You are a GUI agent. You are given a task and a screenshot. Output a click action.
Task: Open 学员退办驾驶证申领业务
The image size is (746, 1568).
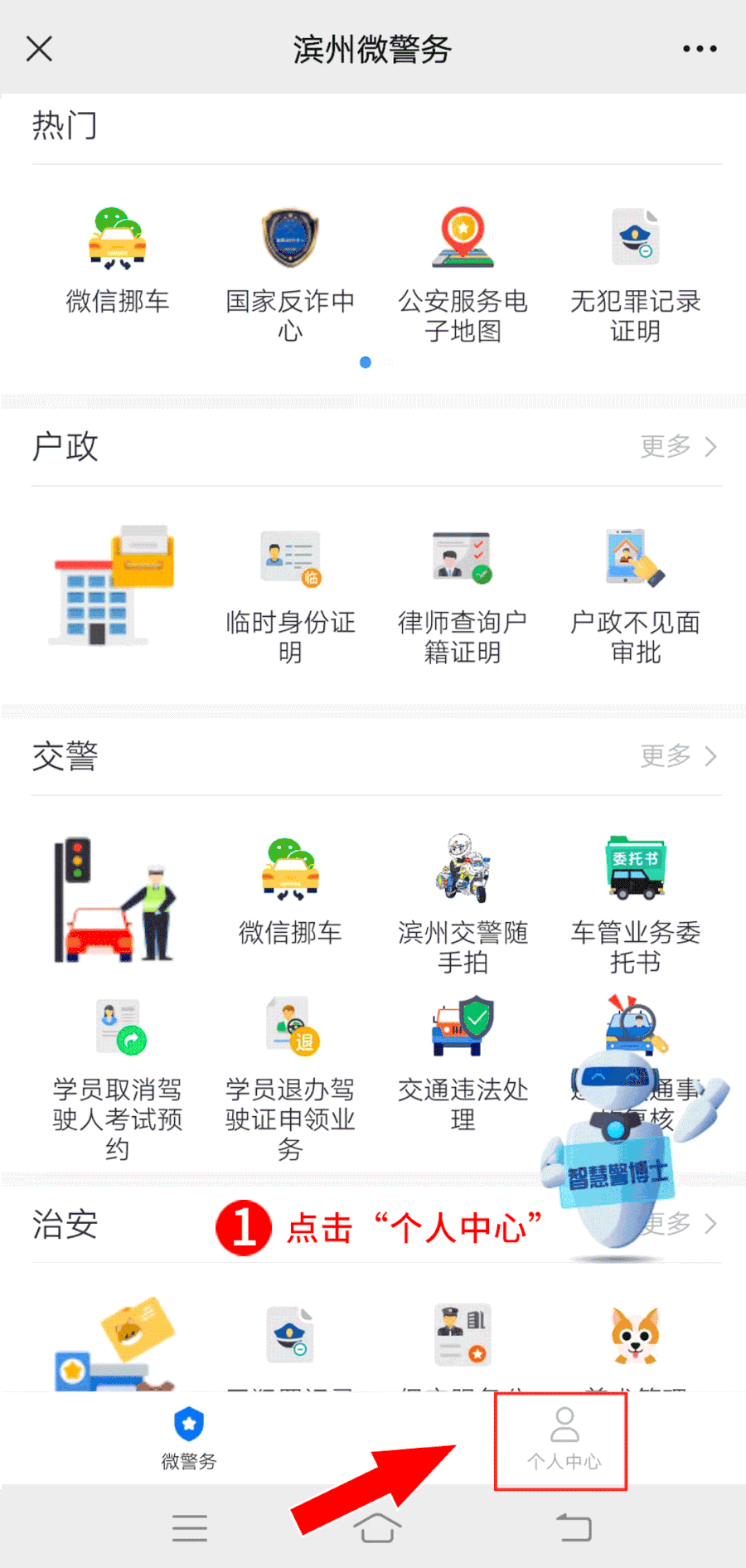[x=290, y=1078]
